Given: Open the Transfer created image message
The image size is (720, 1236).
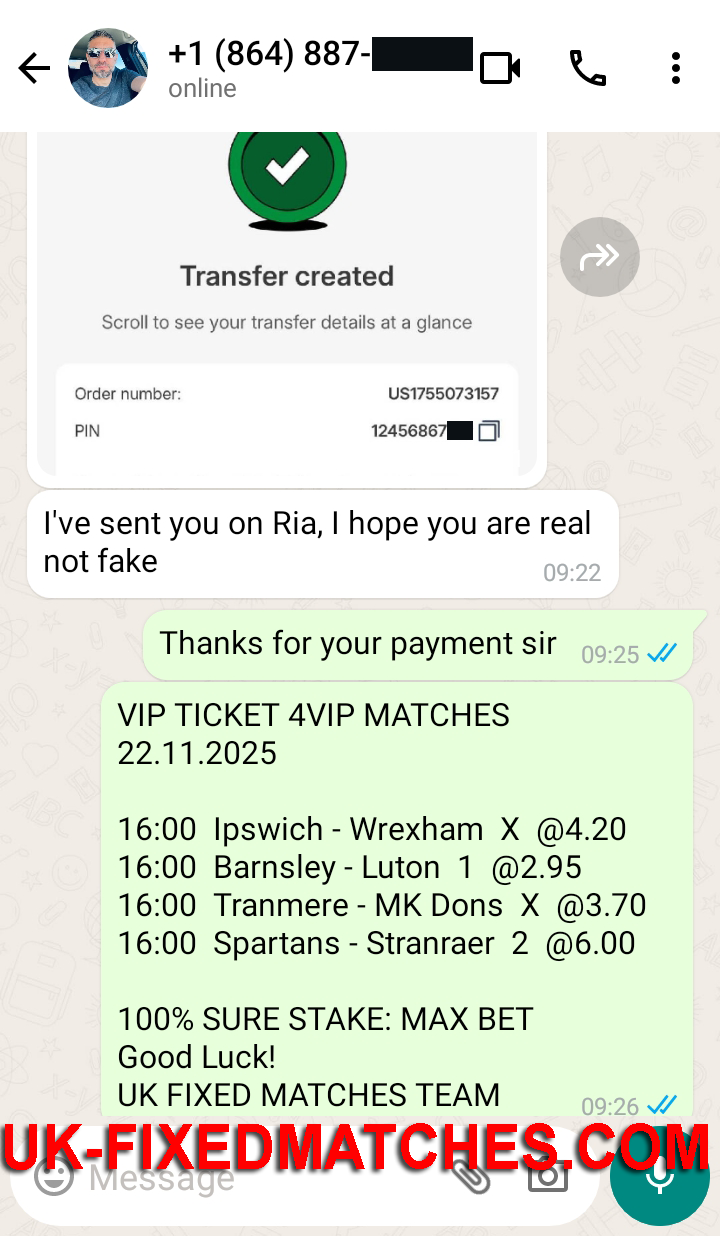Looking at the screenshot, I should coord(287,300).
